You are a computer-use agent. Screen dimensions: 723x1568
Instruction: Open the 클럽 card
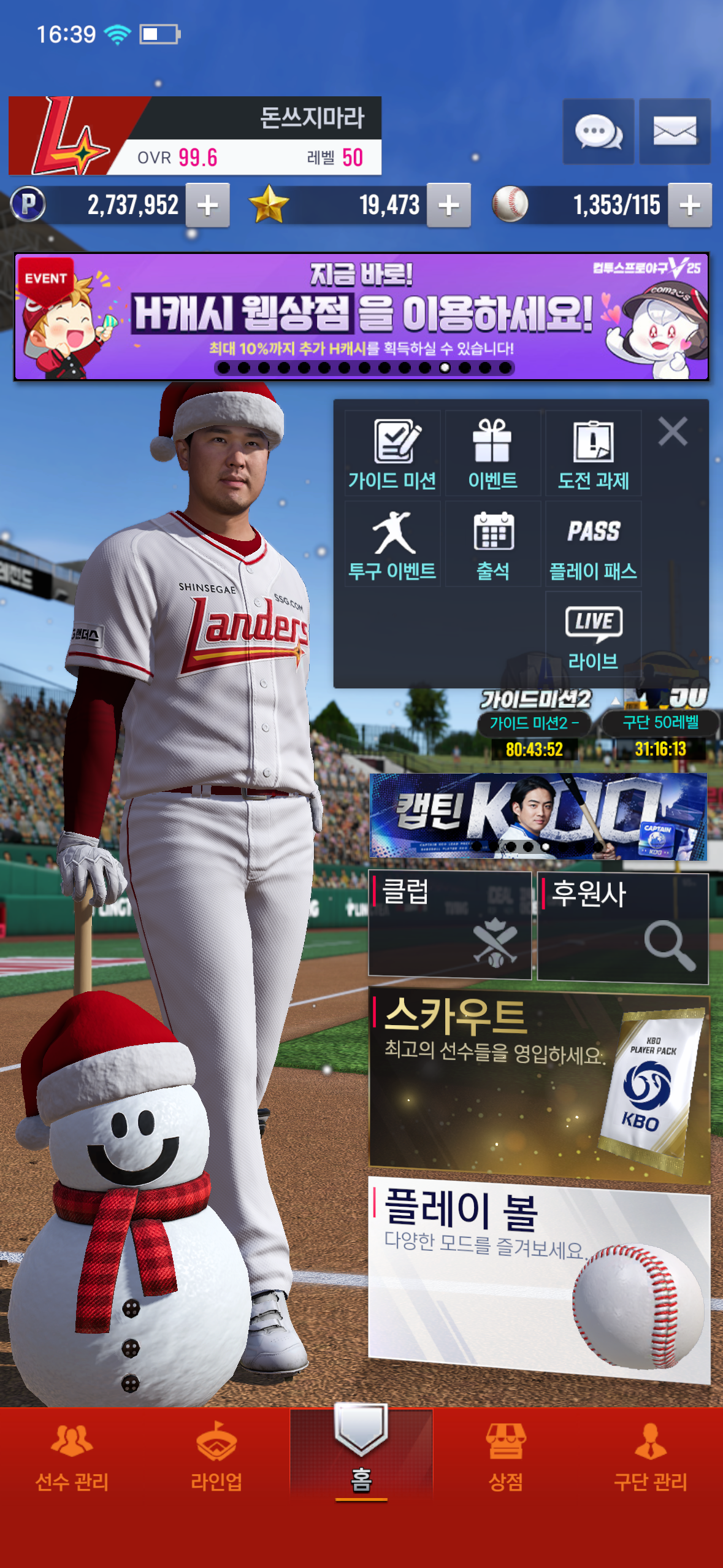(x=449, y=925)
